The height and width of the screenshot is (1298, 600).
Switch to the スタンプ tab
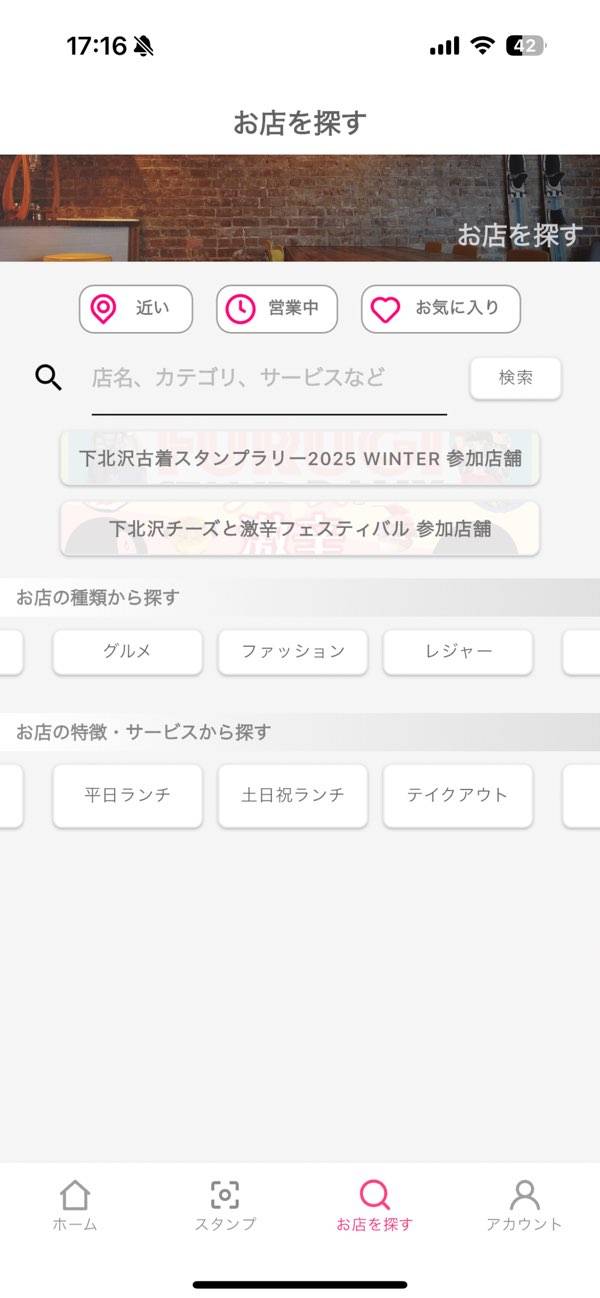point(225,1205)
